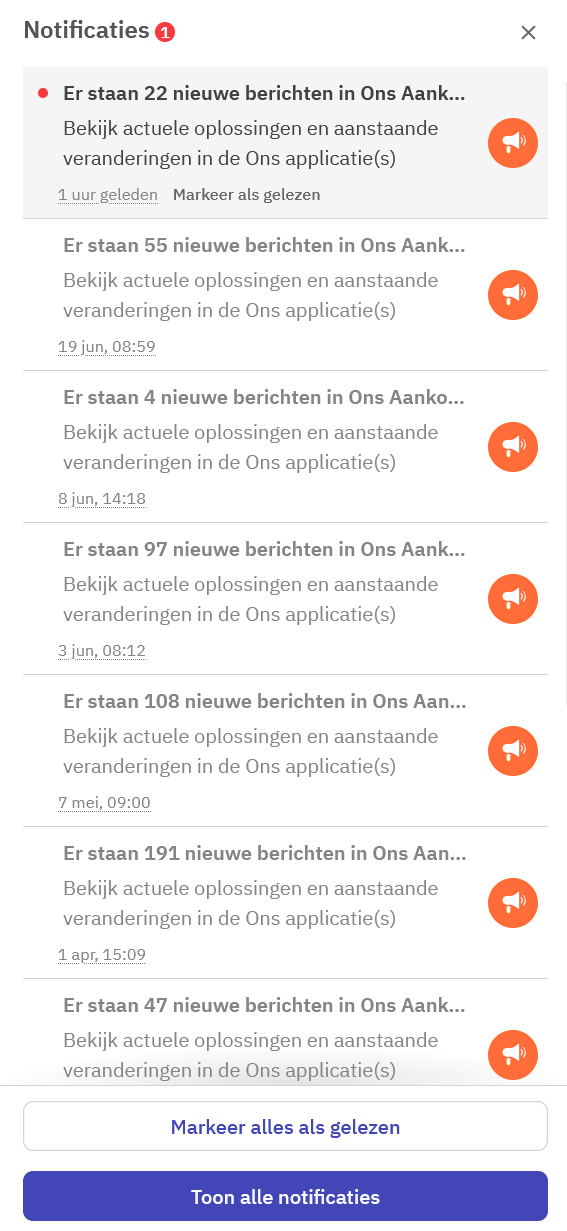Image resolution: width=567 pixels, height=1231 pixels.
Task: Close the Notificaties panel
Action: [528, 32]
